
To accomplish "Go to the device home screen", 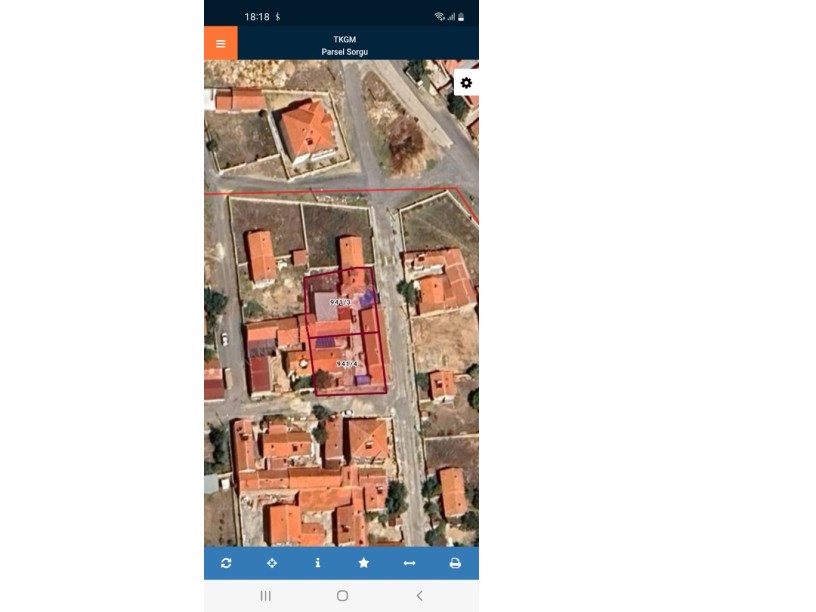I will tap(342, 596).
